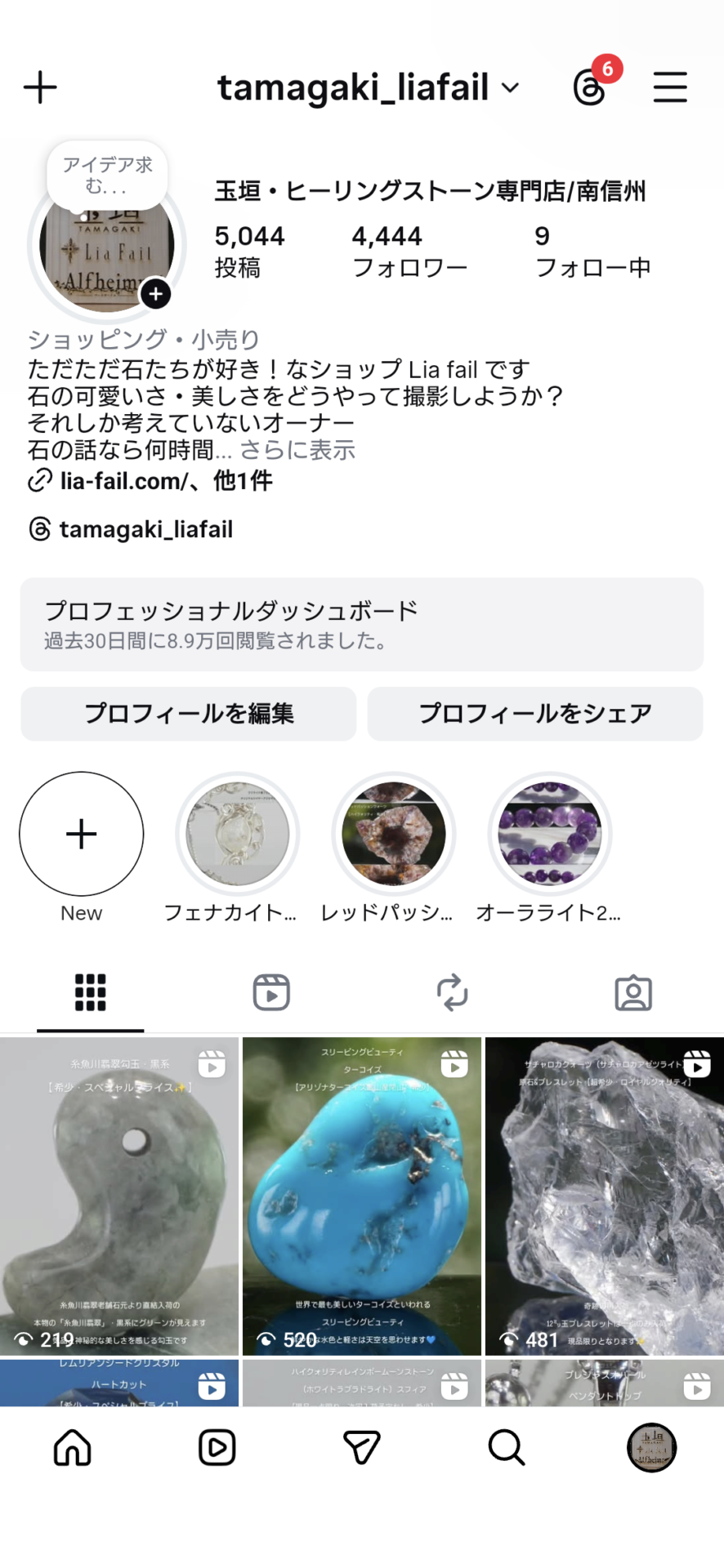Viewport: 724px width, 1568px height.
Task: Open the hamburger menu
Action: click(x=670, y=87)
